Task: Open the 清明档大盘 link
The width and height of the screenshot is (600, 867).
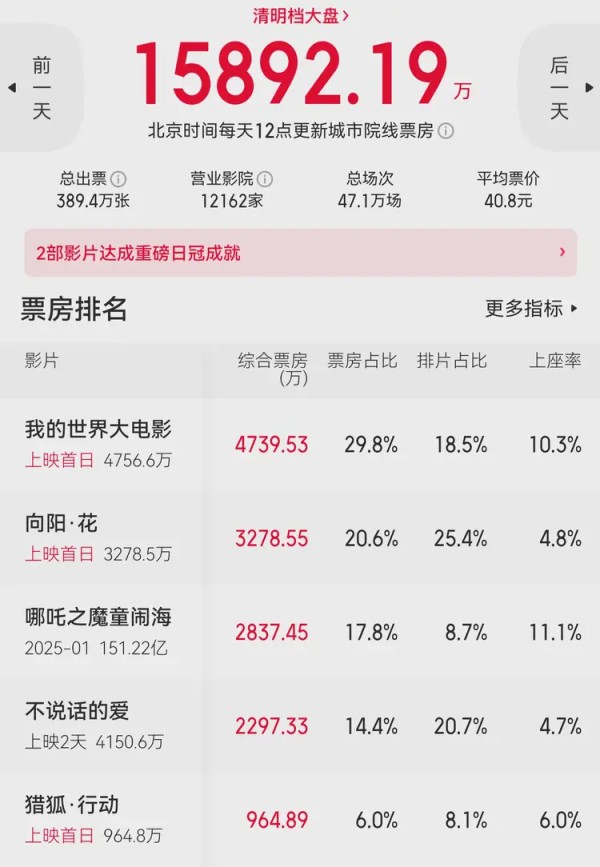Action: click(x=300, y=15)
